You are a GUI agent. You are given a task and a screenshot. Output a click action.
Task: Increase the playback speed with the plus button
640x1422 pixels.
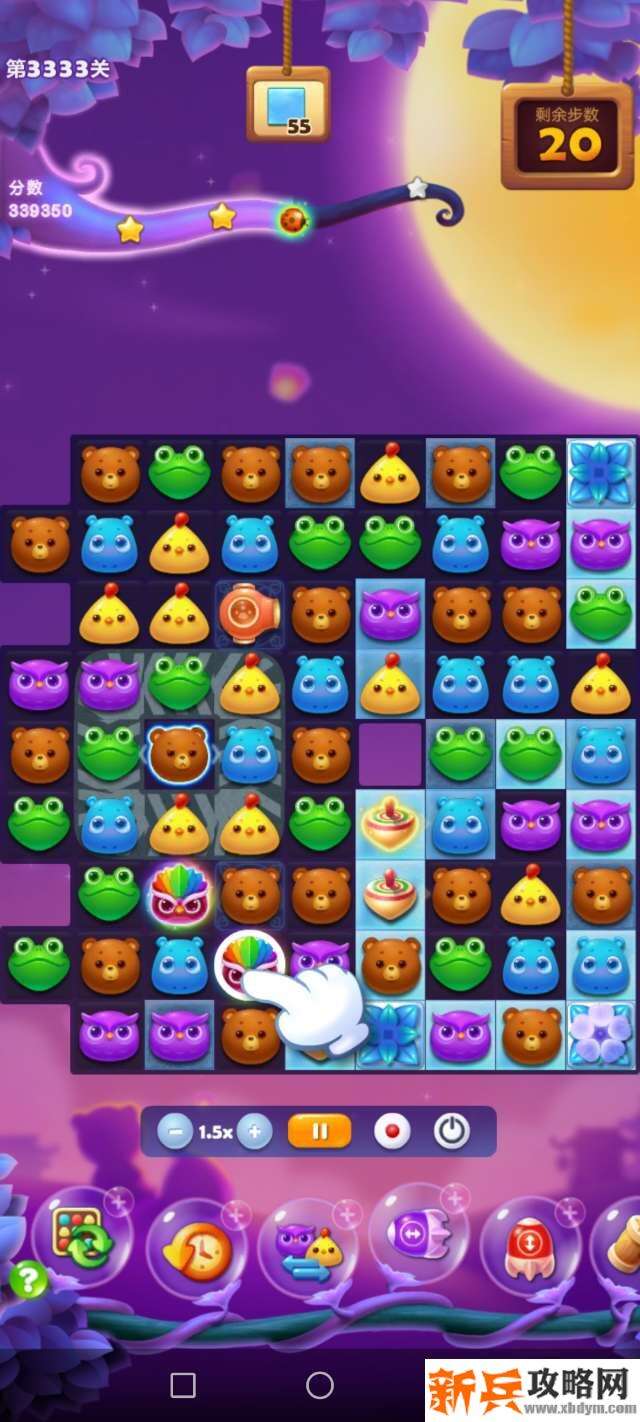(x=255, y=1132)
